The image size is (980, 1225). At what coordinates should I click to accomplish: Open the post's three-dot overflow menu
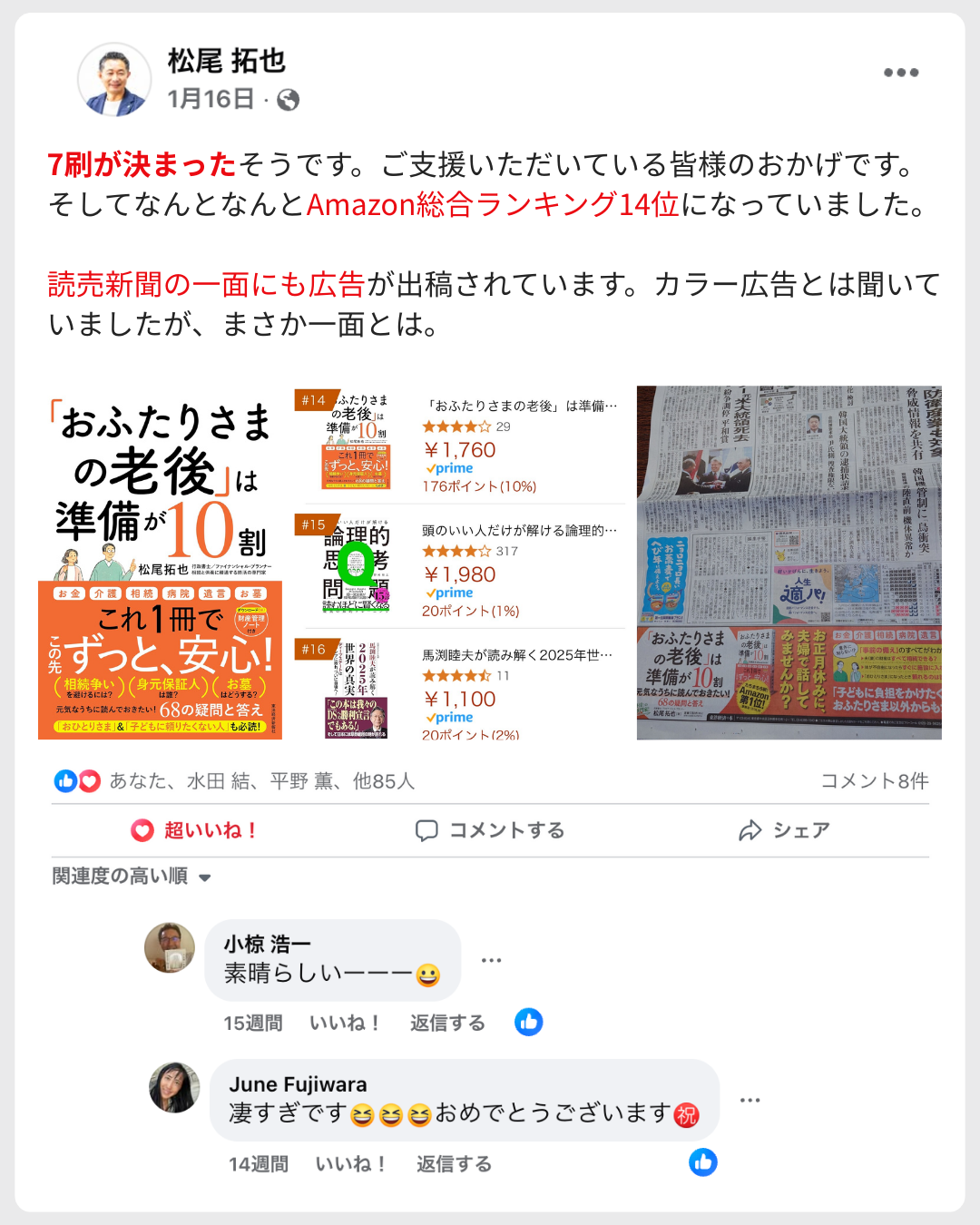(901, 73)
